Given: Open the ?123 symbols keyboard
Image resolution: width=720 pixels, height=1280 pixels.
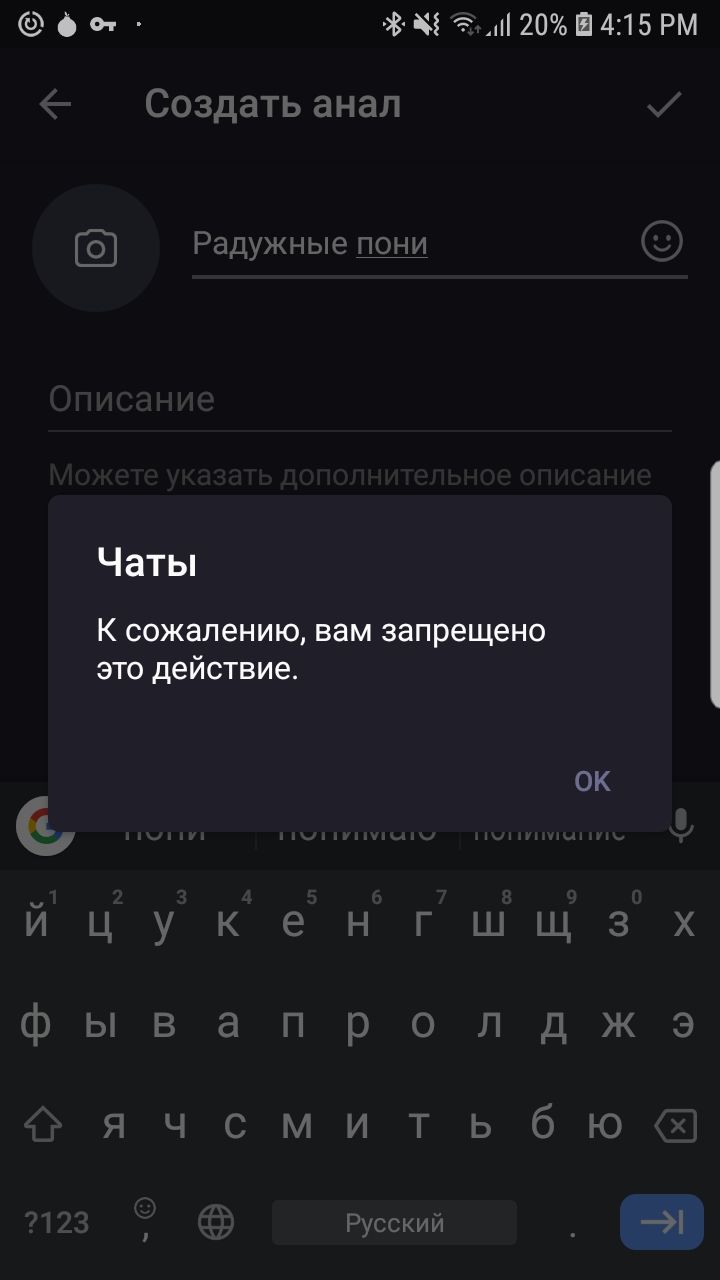Looking at the screenshot, I should coord(57,1222).
